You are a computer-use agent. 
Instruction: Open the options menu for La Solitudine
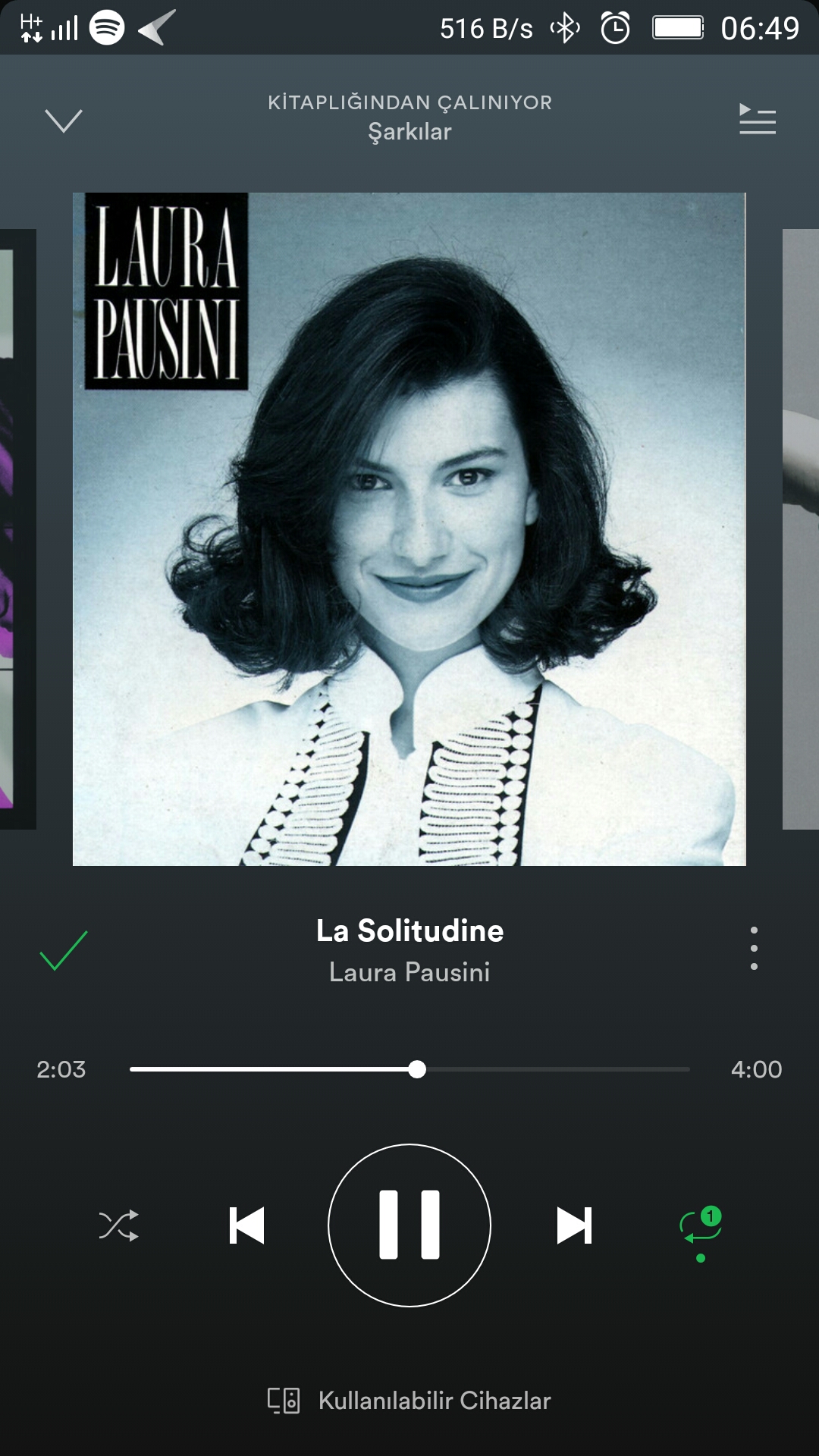[754, 948]
